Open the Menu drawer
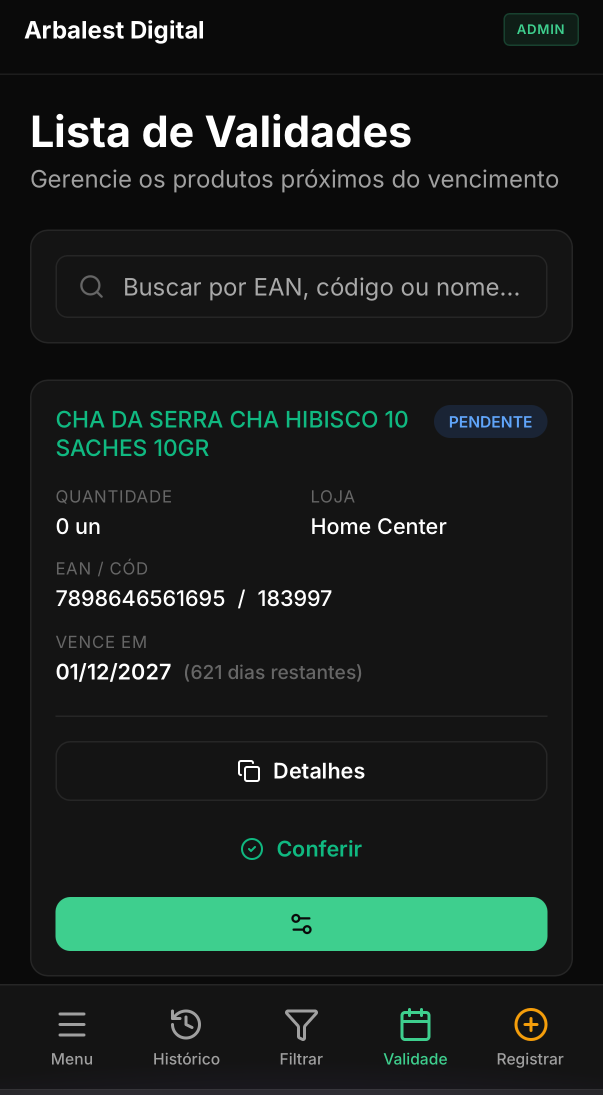The image size is (603, 1095). [x=72, y=1037]
